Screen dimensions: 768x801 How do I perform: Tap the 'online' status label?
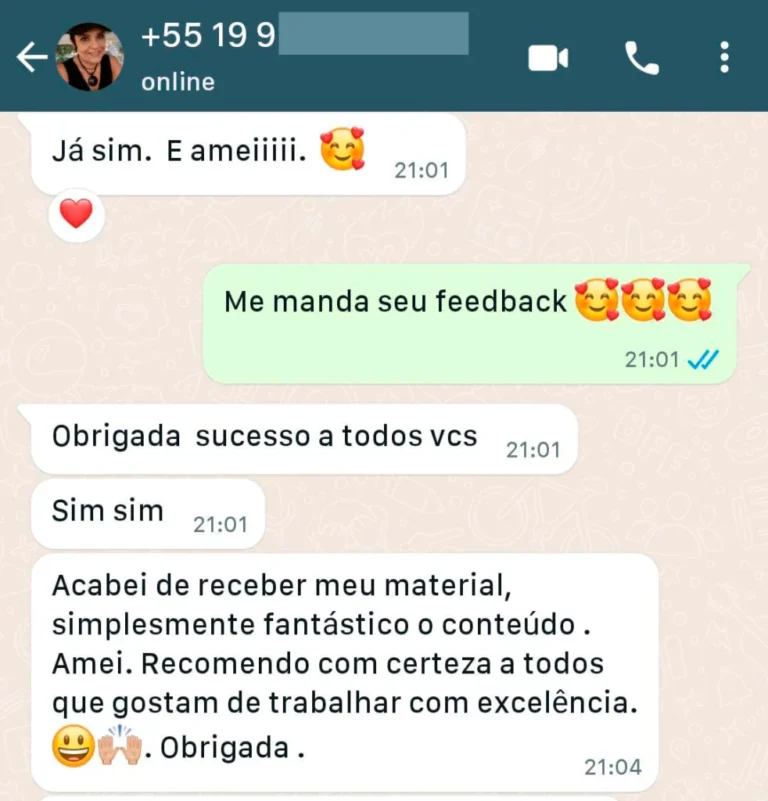[177, 82]
